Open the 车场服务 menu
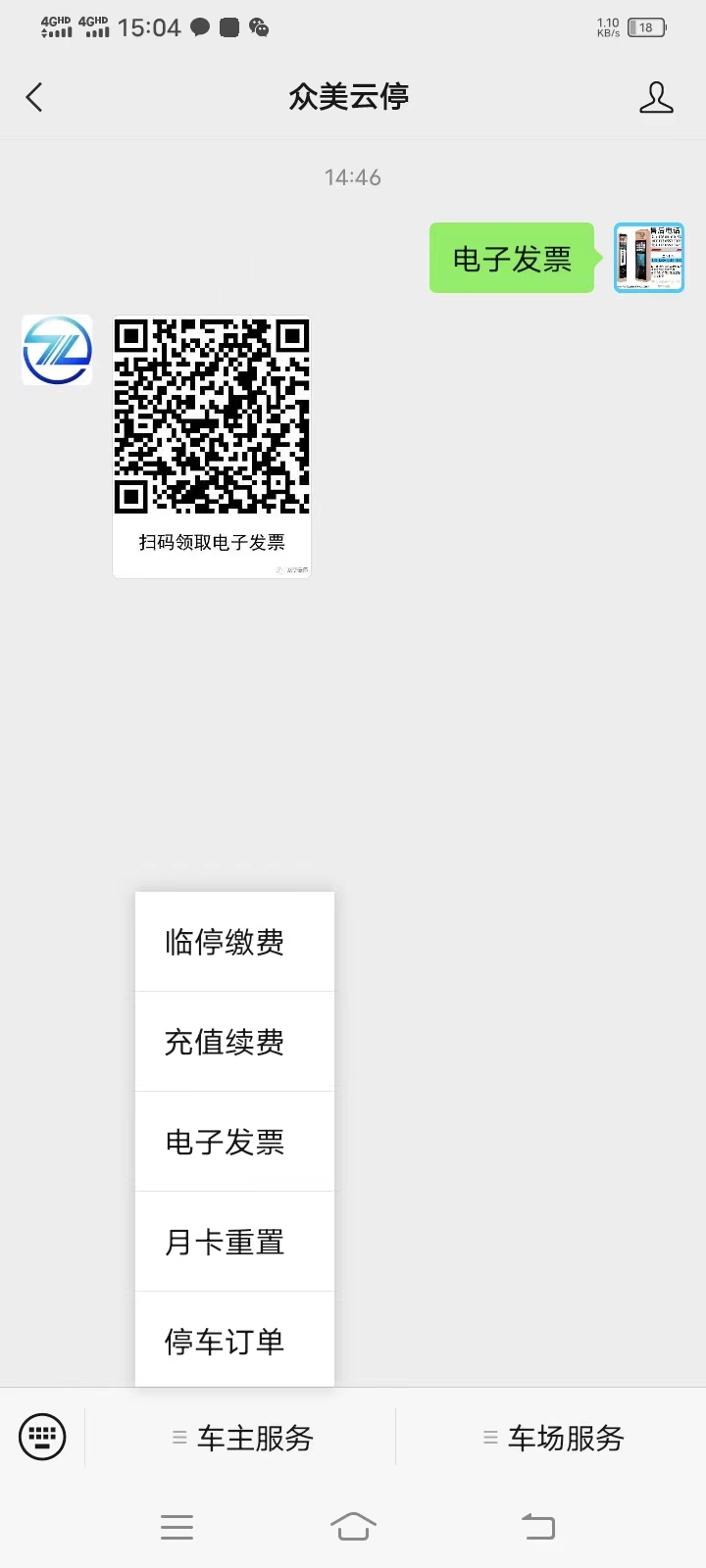The image size is (706, 1568). [x=552, y=1438]
